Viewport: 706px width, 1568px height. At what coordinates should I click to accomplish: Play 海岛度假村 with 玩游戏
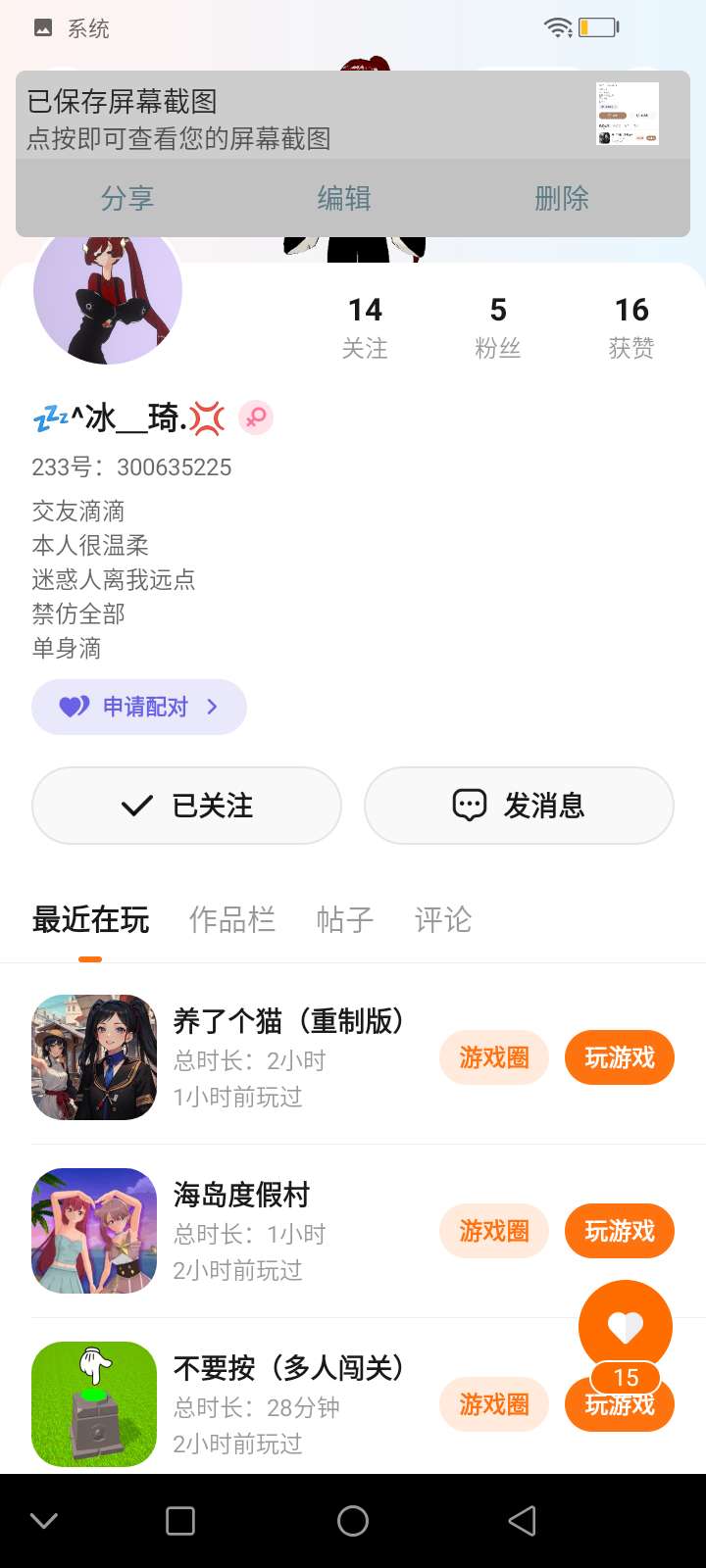[x=620, y=1231]
